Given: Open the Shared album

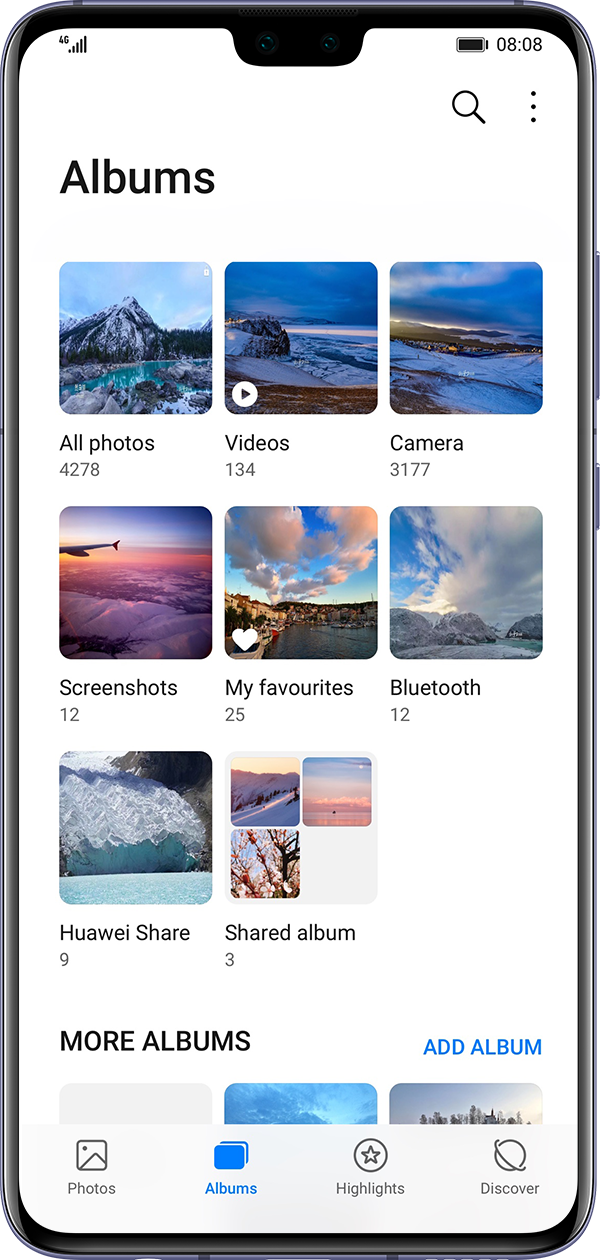Looking at the screenshot, I should point(301,828).
